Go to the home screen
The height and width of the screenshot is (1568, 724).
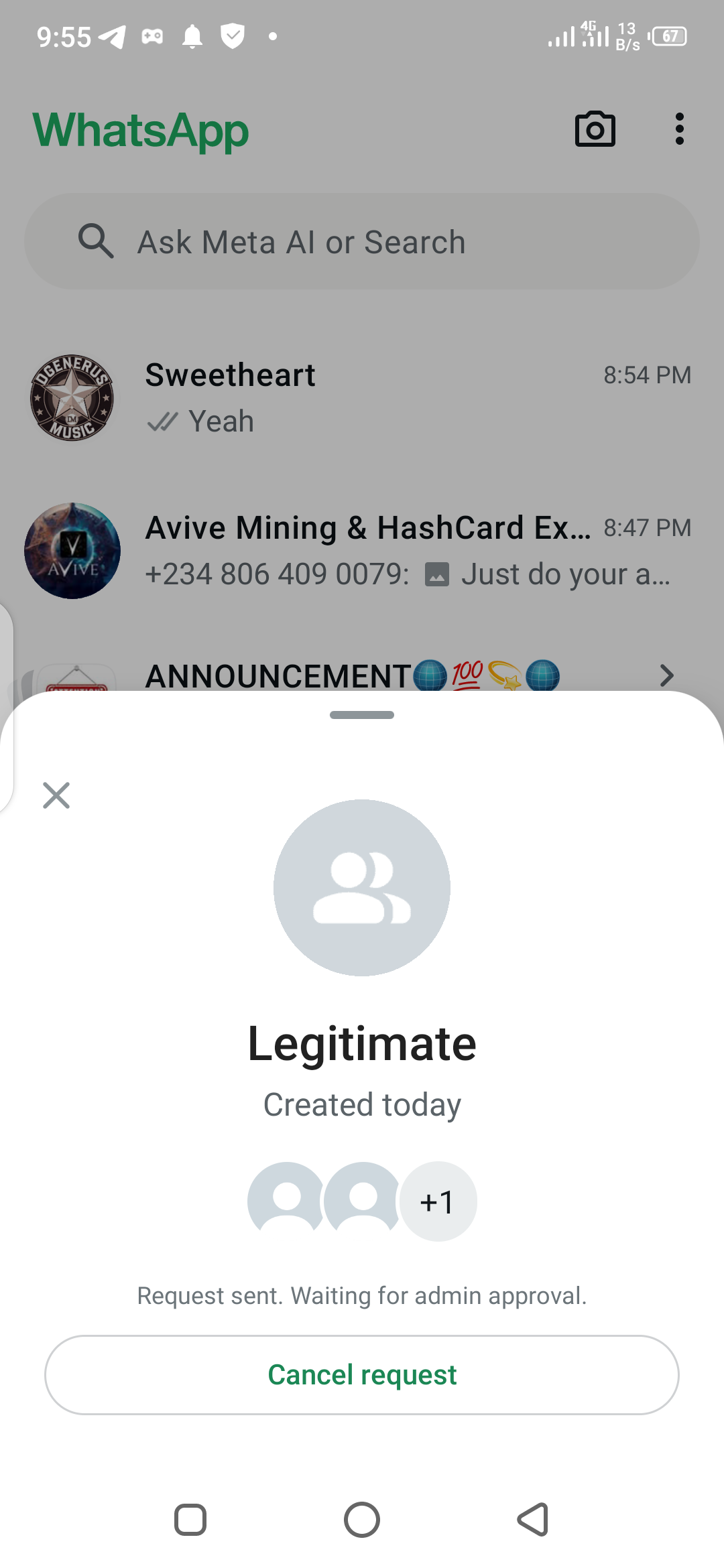362,1519
